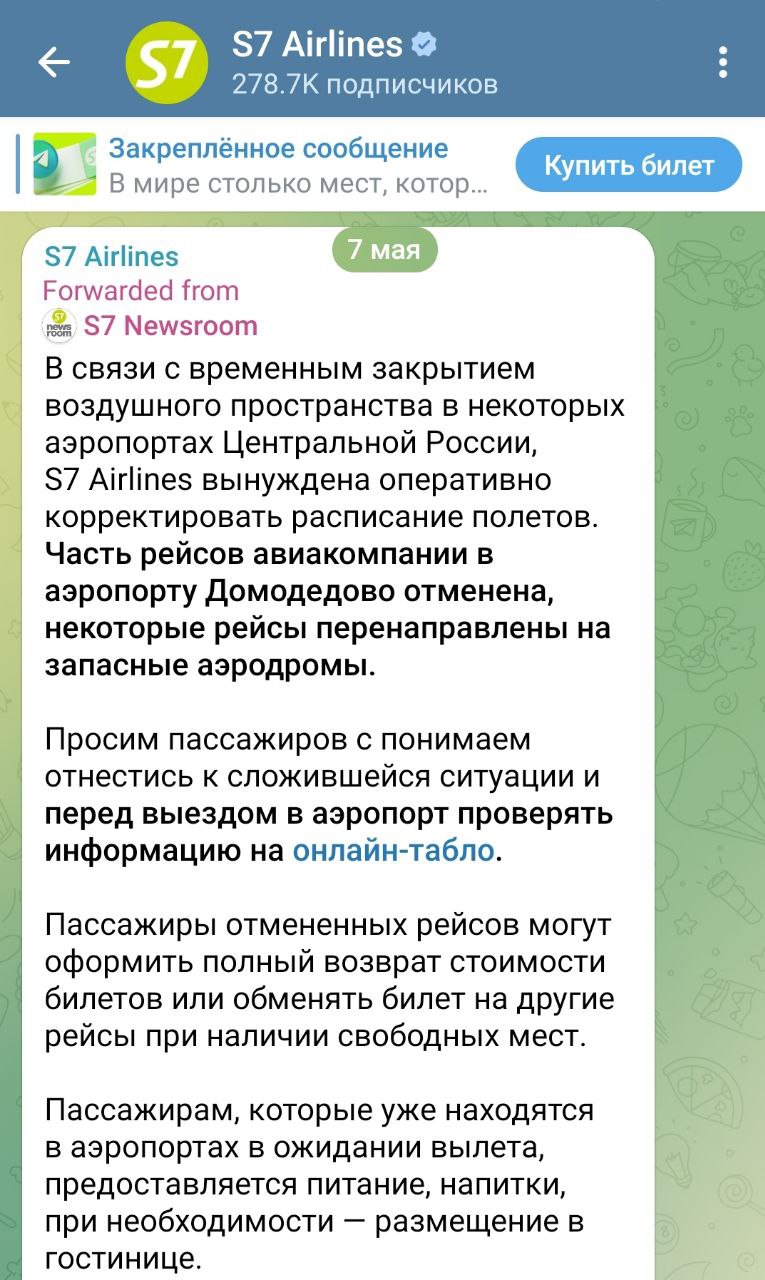Go back using the arrow icon
765x1280 pixels.
coord(54,63)
